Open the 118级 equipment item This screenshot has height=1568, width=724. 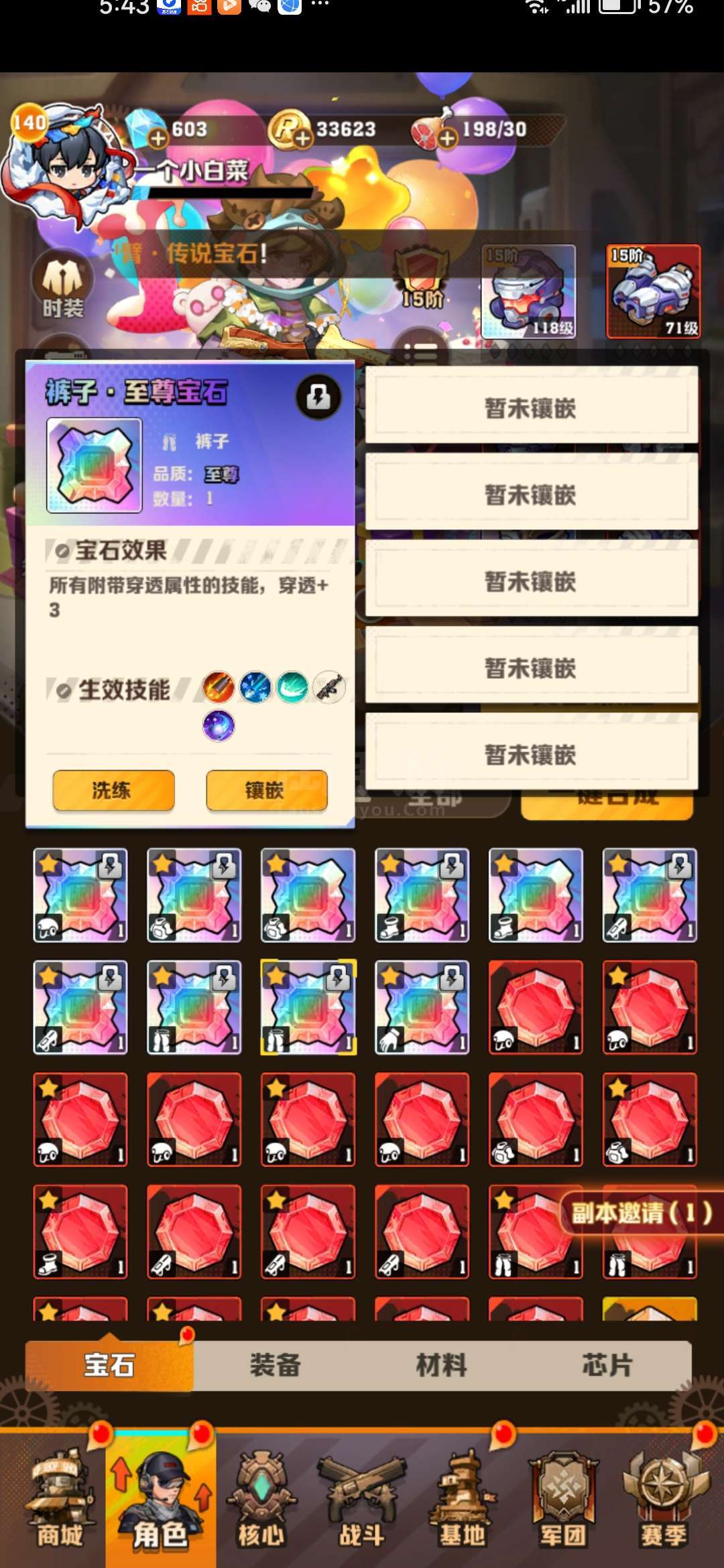[x=528, y=291]
